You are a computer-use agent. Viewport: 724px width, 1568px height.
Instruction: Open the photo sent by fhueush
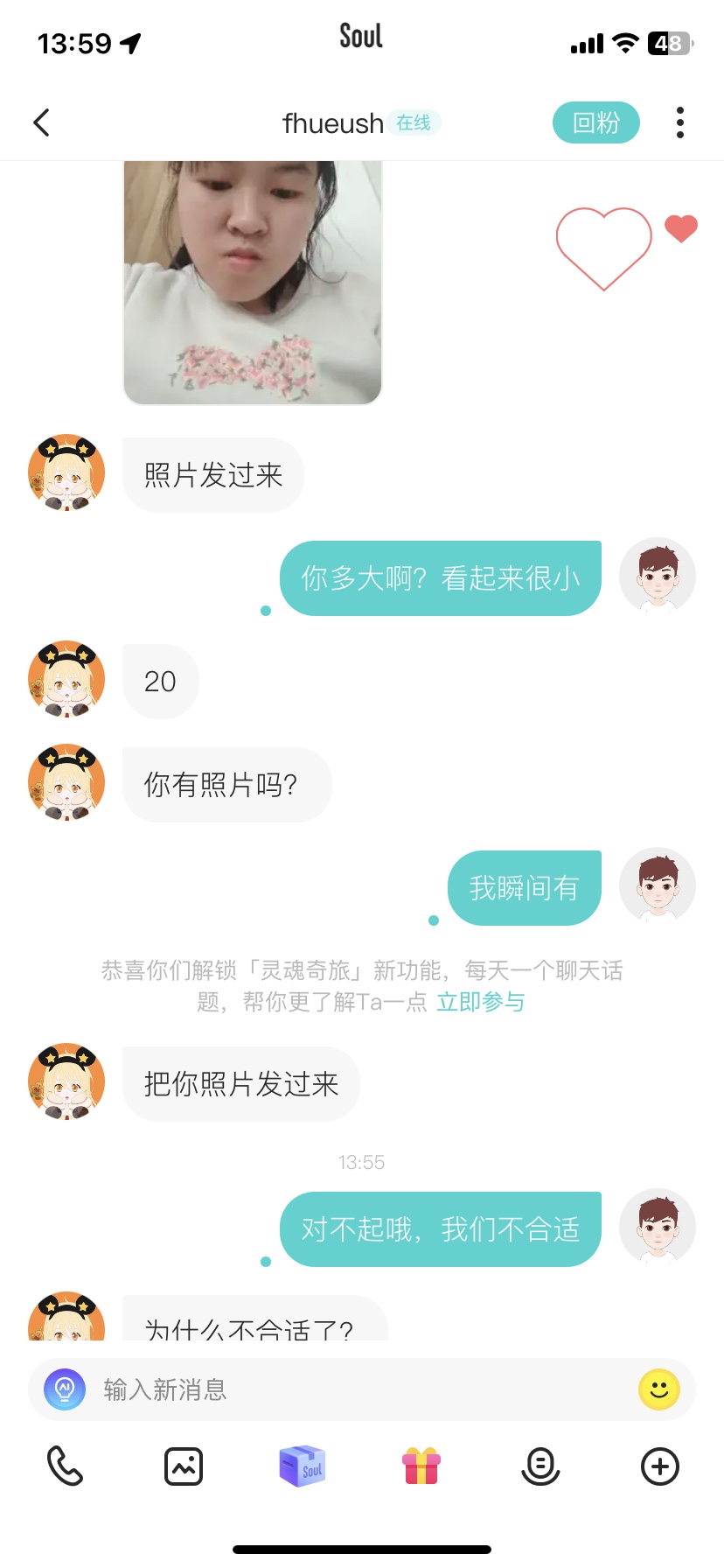click(x=253, y=282)
